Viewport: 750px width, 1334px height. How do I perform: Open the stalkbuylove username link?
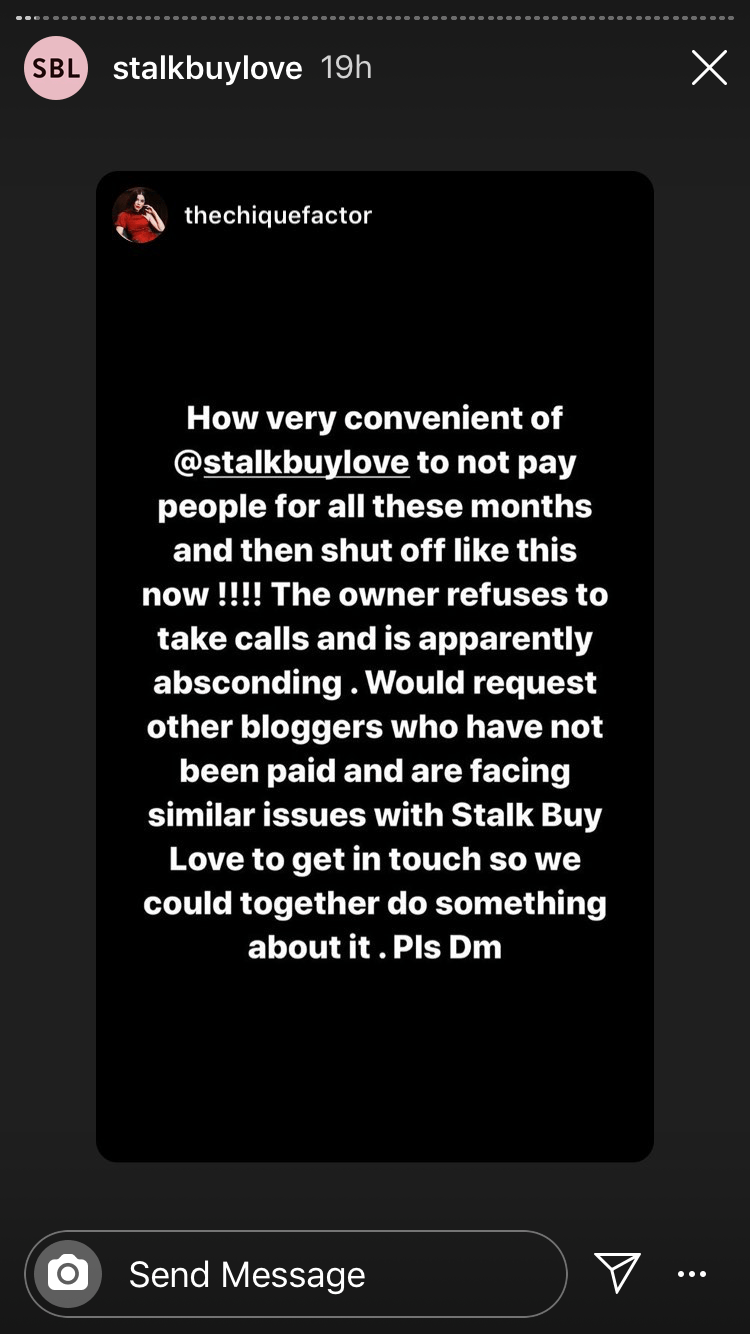pos(207,68)
